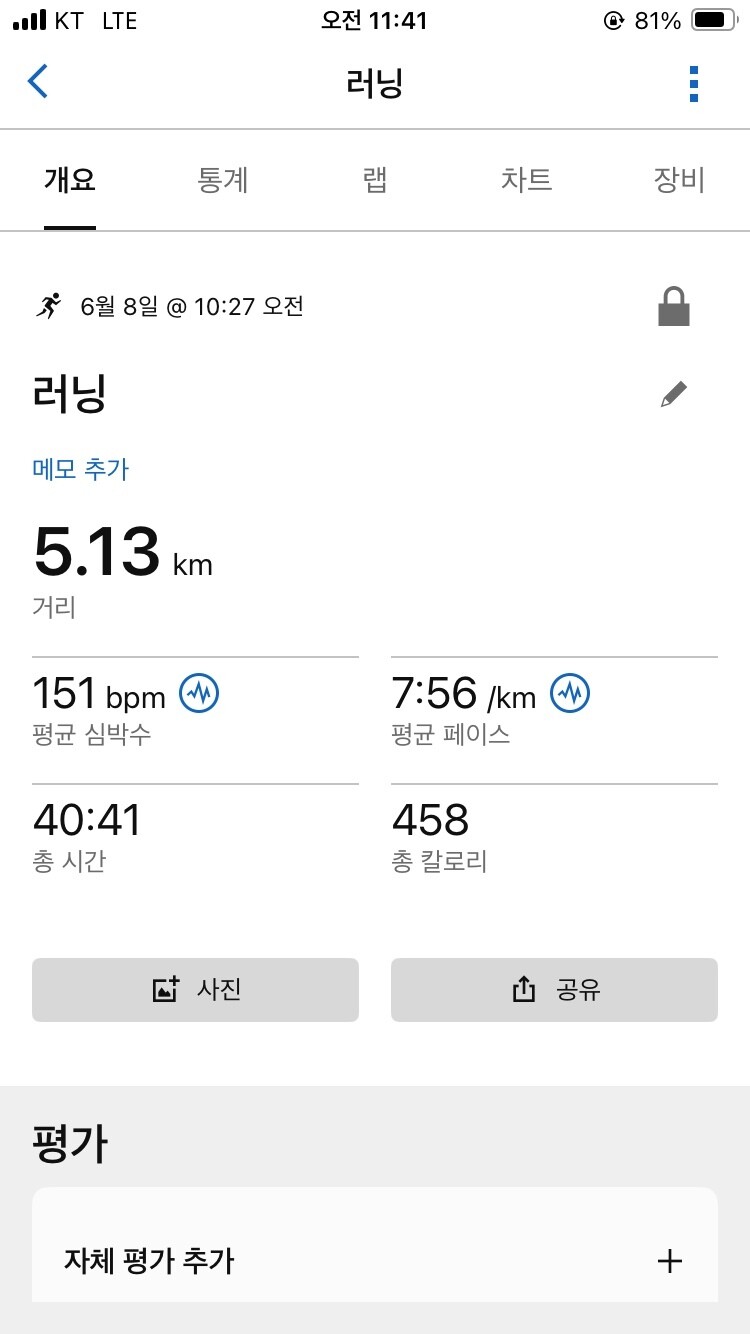750x1334 pixels.
Task: Edit the activity name with the pencil icon
Action: pos(674,395)
